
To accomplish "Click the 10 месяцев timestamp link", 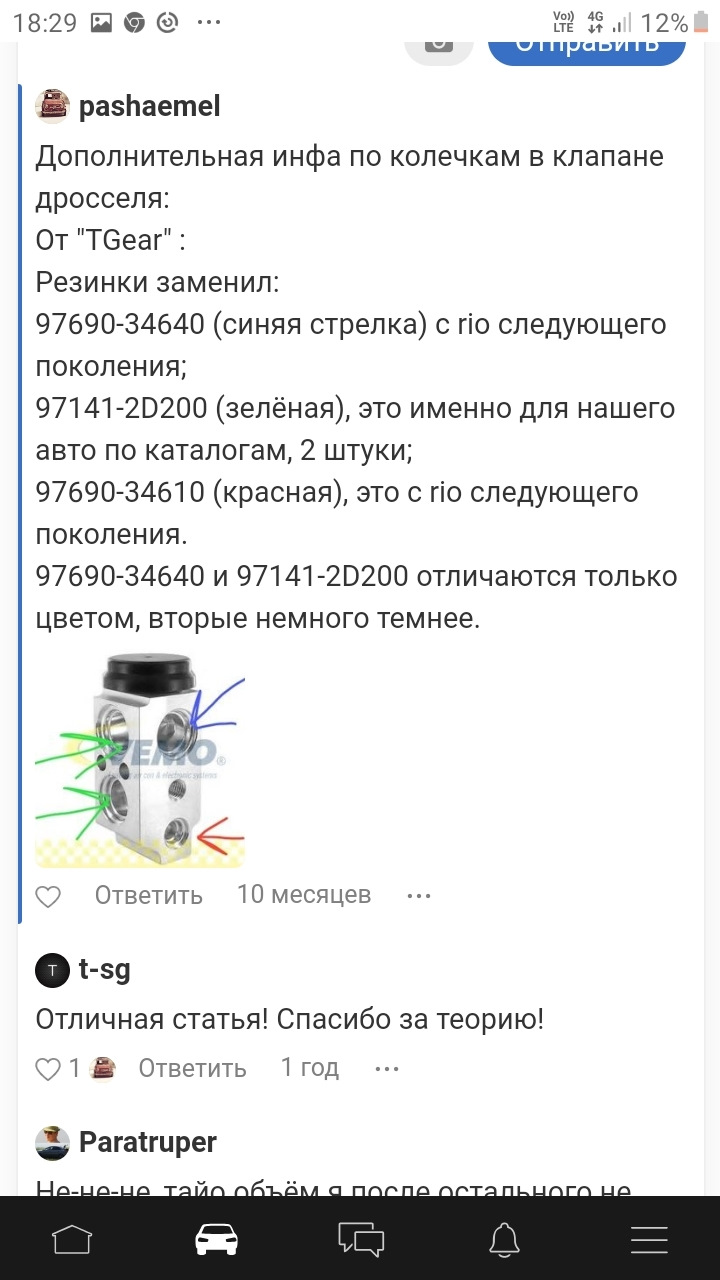I will [x=304, y=894].
